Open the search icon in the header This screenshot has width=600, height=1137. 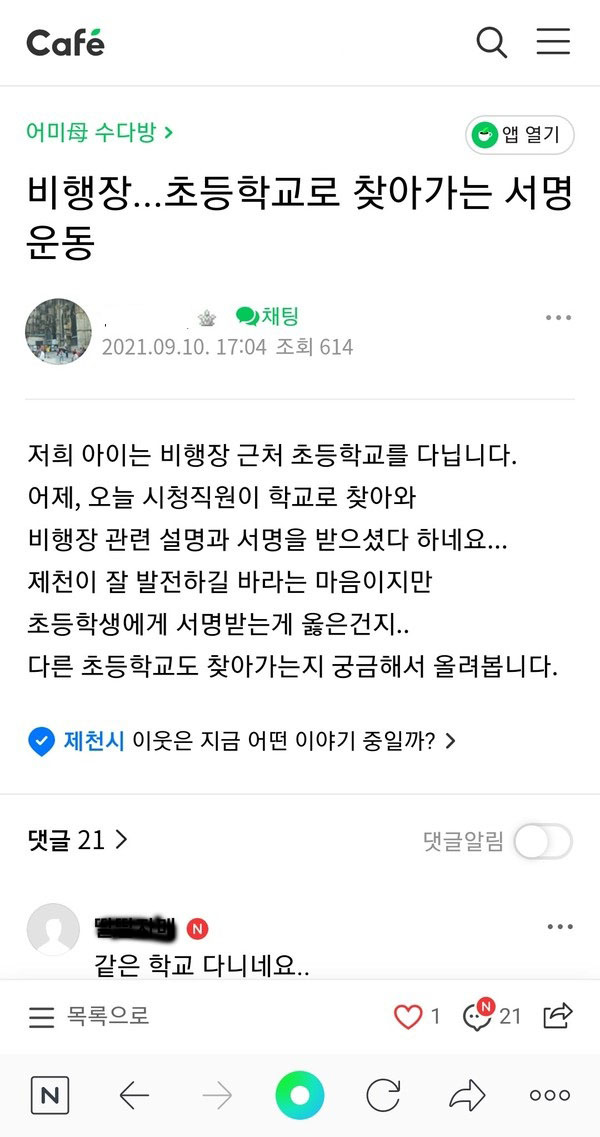tap(491, 42)
